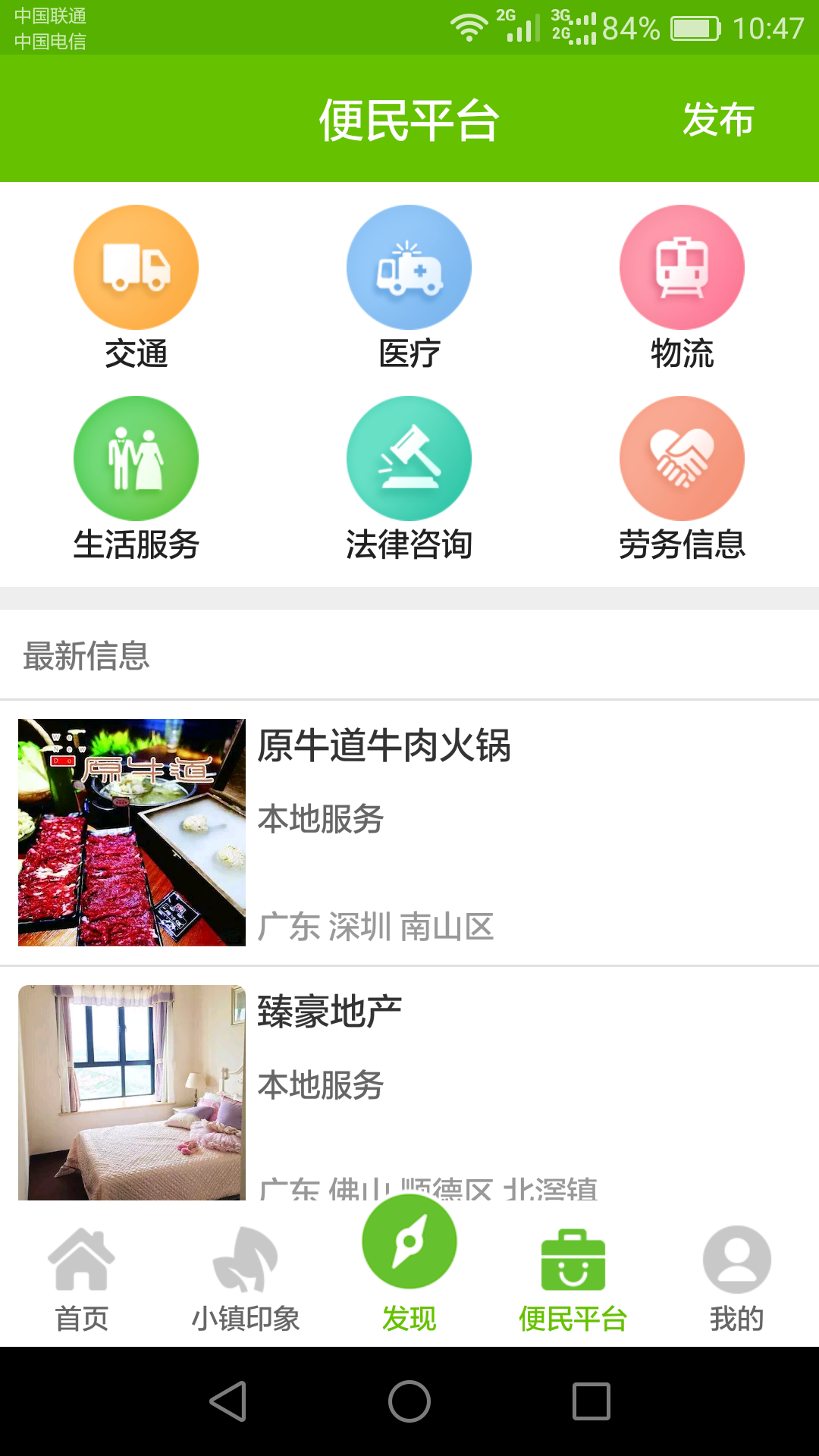Tap the beef hotpot photo thumbnail

pos(133,834)
